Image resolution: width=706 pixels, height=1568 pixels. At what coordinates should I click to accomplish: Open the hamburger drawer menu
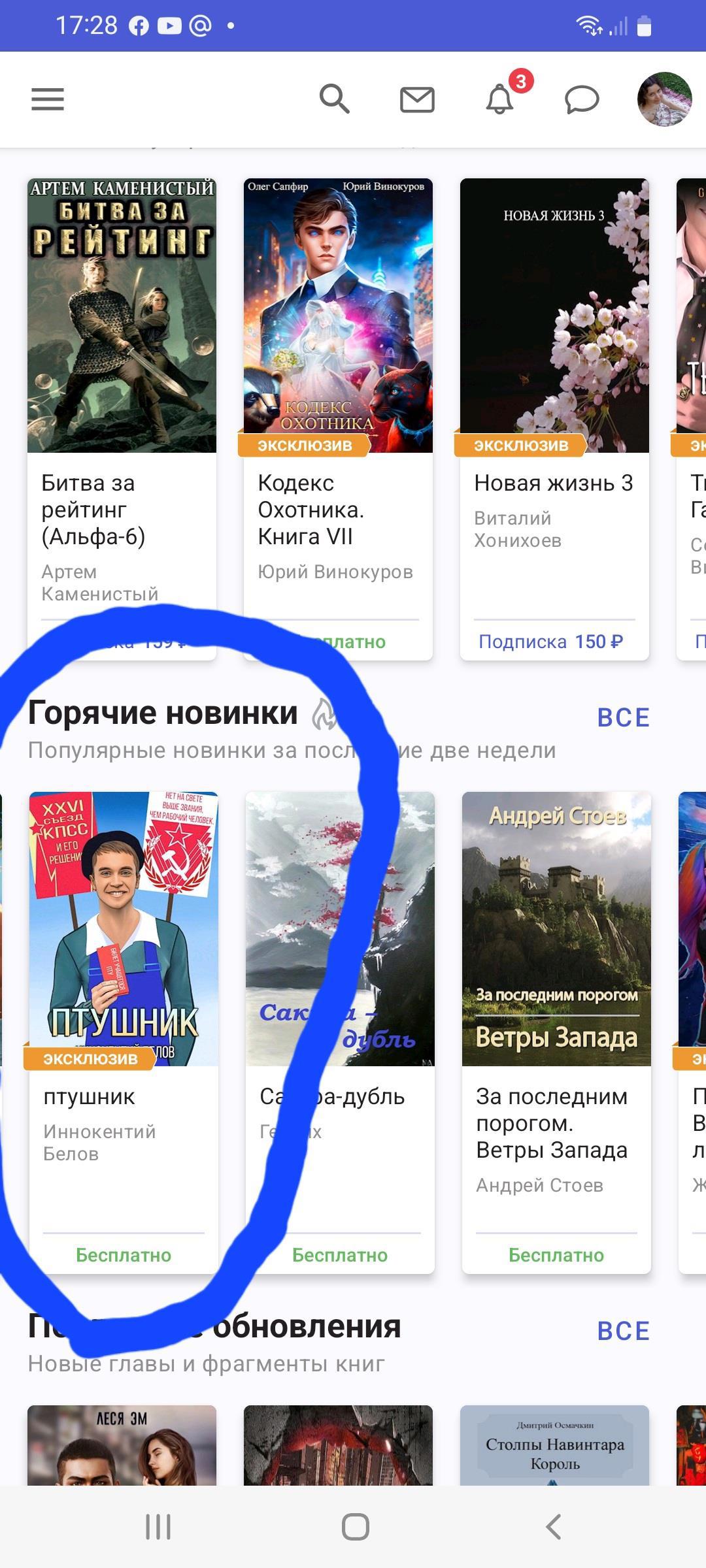coord(48,99)
